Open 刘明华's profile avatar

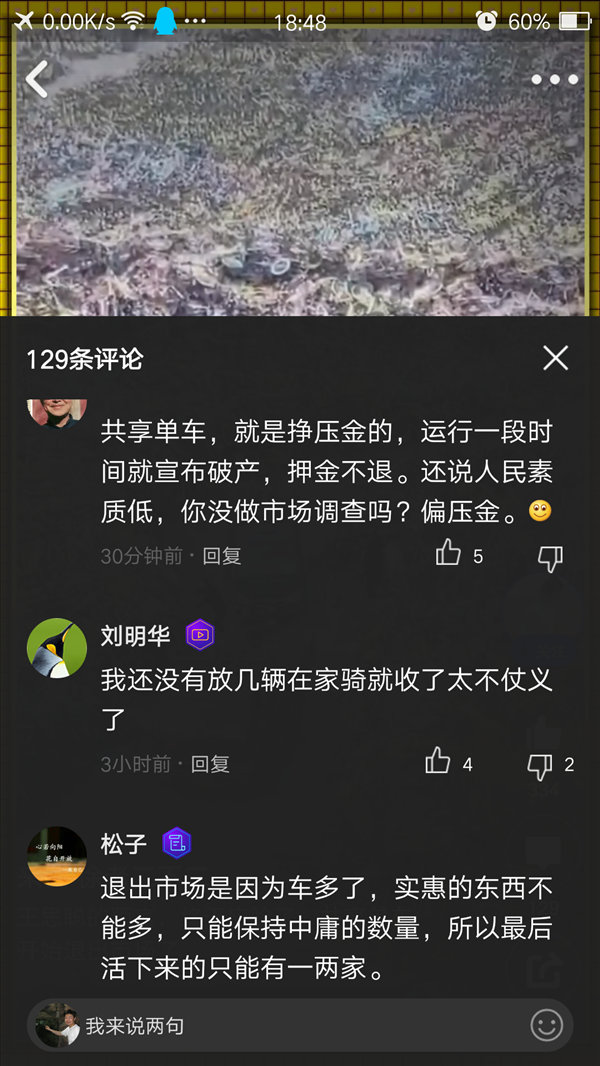pyautogui.click(x=57, y=648)
